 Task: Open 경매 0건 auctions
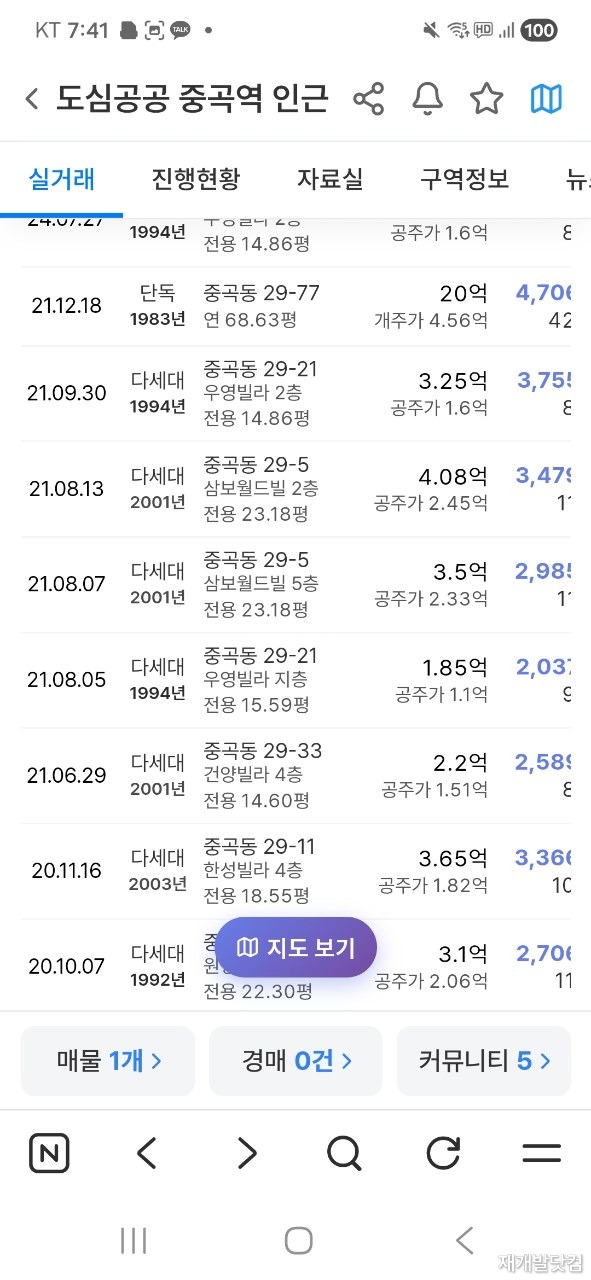[296, 1061]
